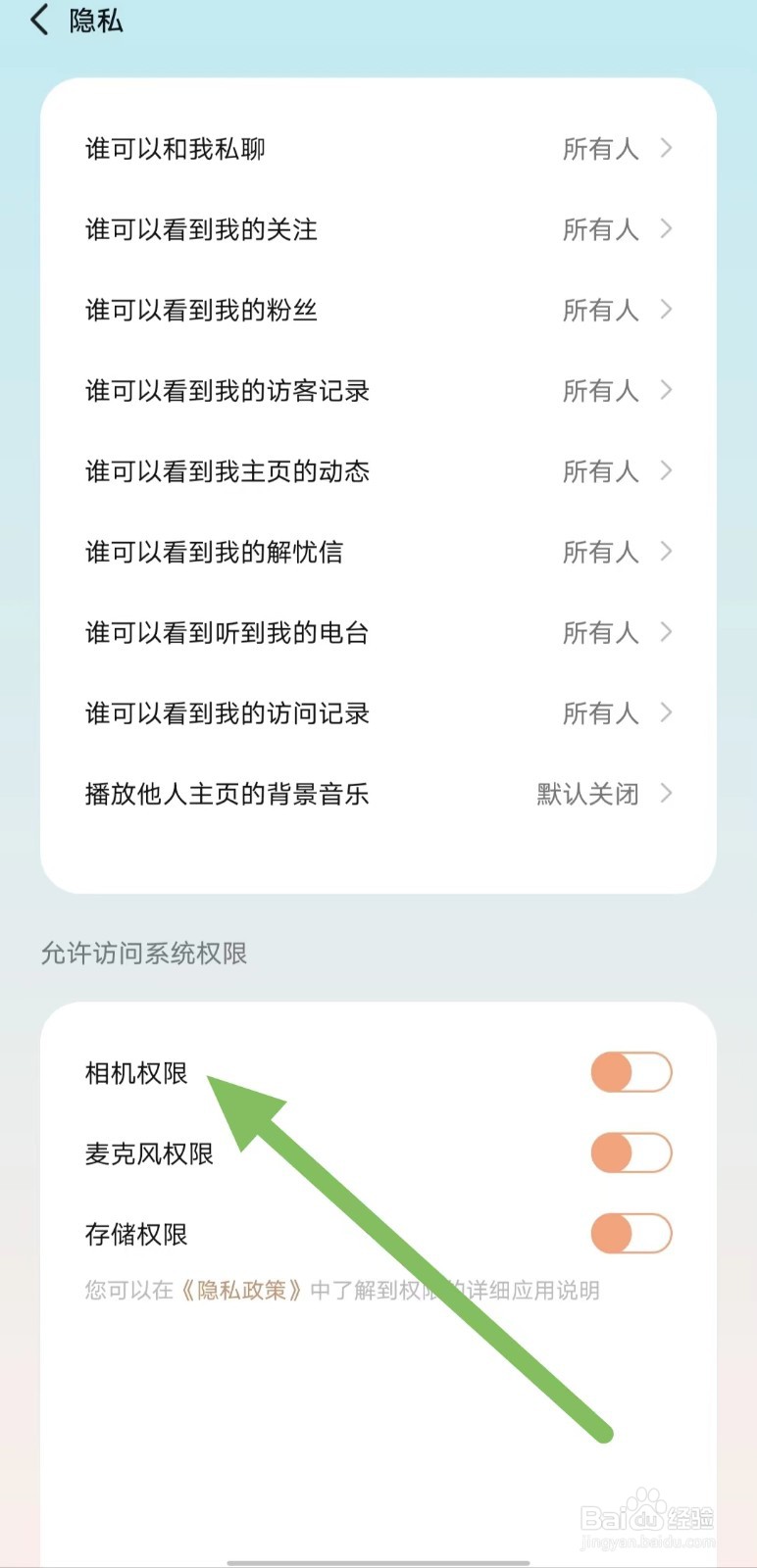
Task: Disable the 麦克风权限 microphone permission
Action: [x=631, y=1152]
